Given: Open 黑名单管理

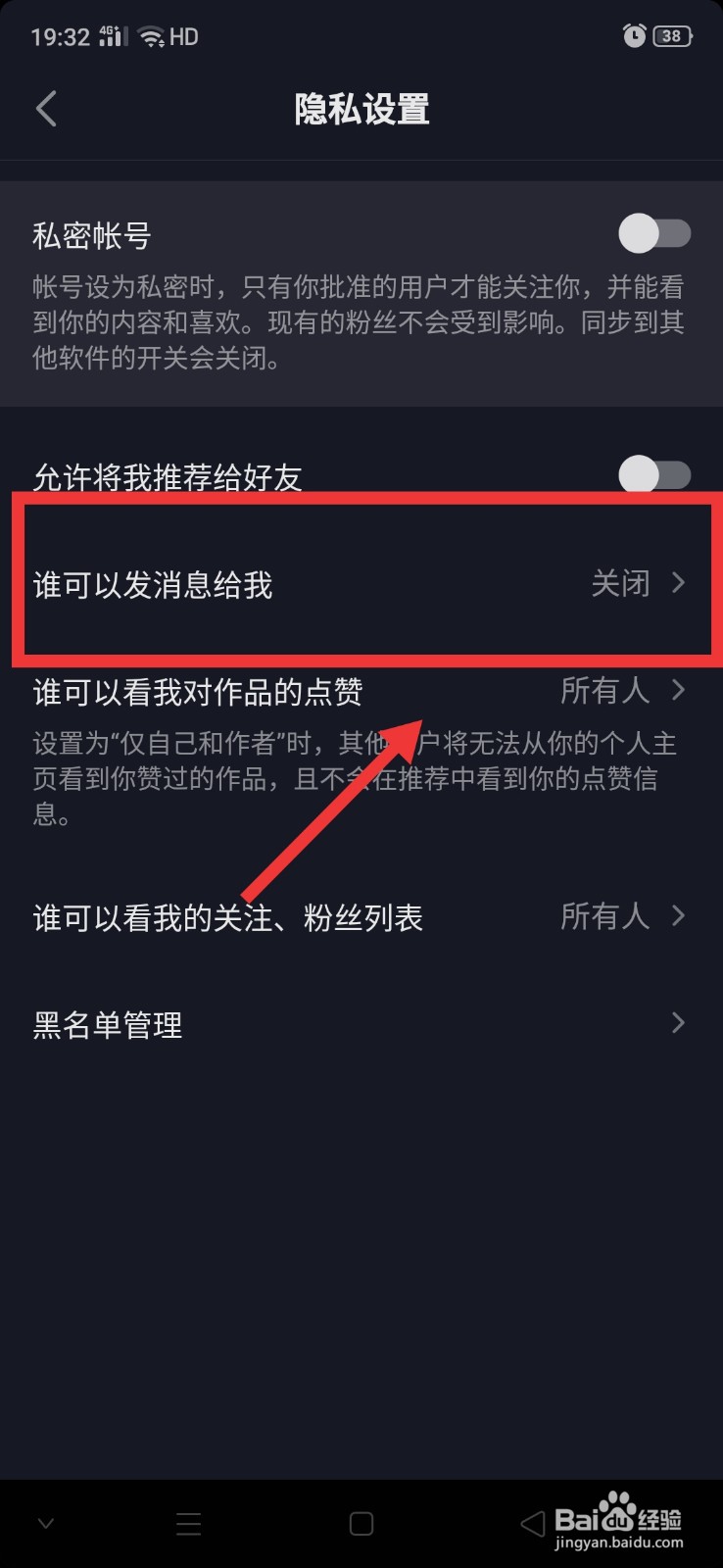Looking at the screenshot, I should click(361, 1023).
